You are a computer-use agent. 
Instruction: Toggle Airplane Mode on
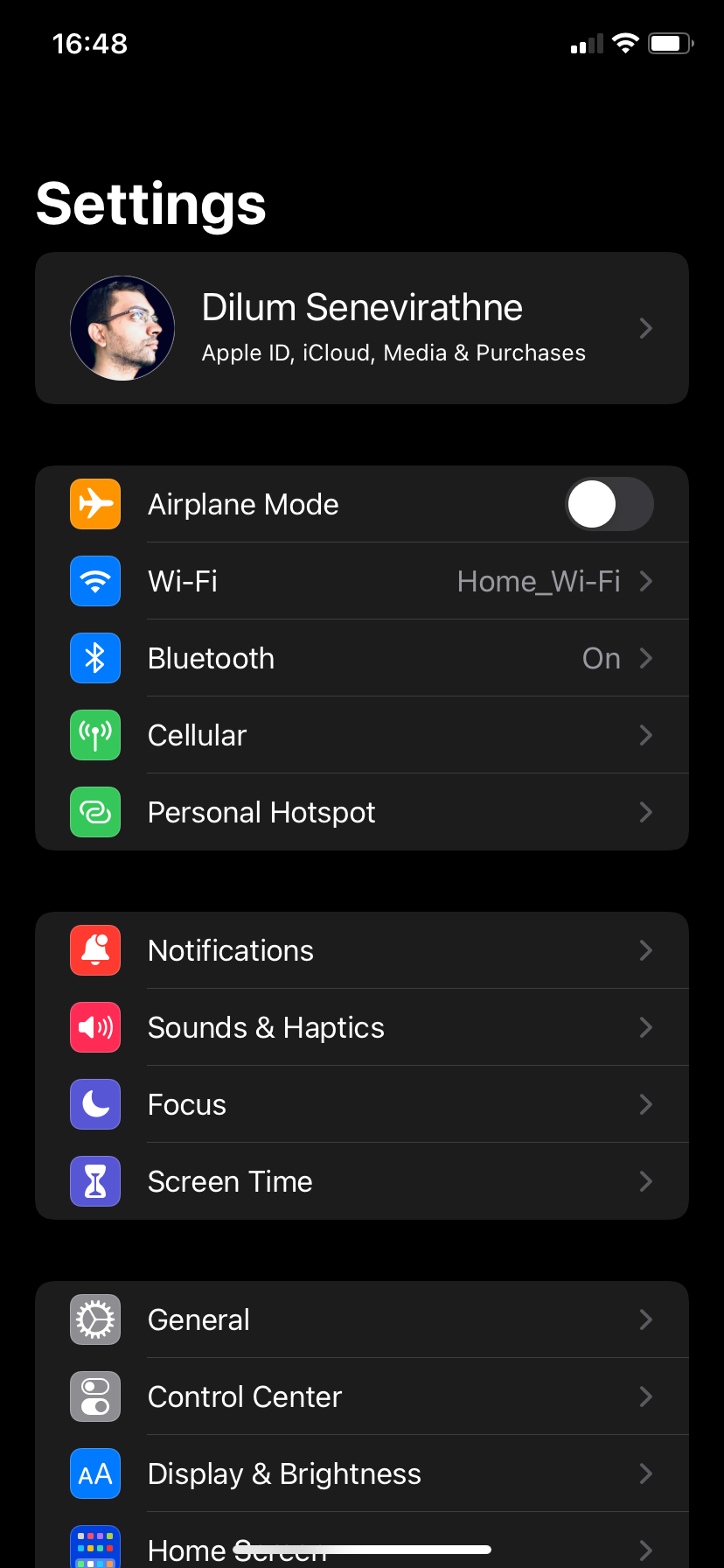click(609, 504)
